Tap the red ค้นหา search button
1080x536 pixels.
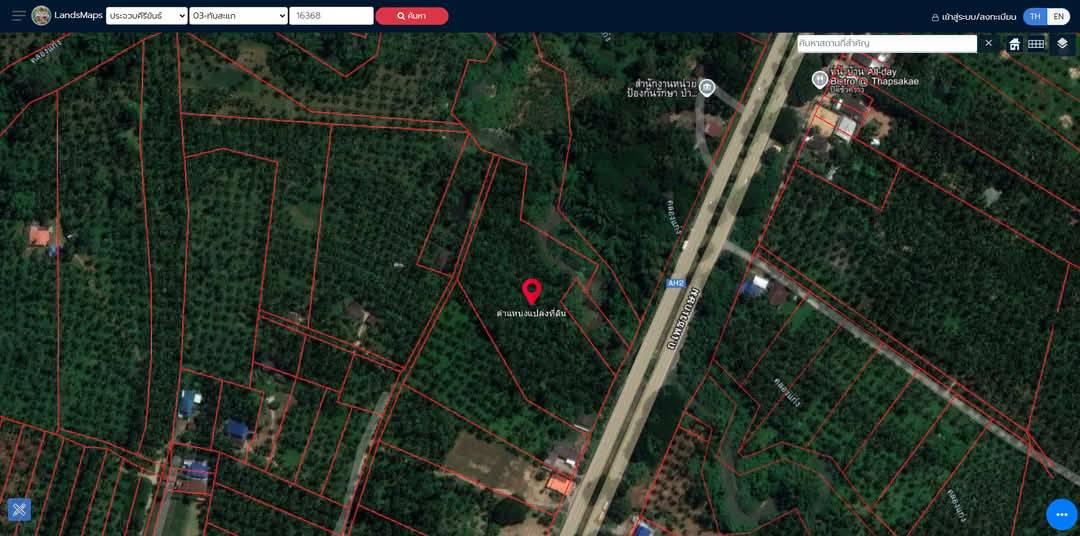pyautogui.click(x=412, y=16)
